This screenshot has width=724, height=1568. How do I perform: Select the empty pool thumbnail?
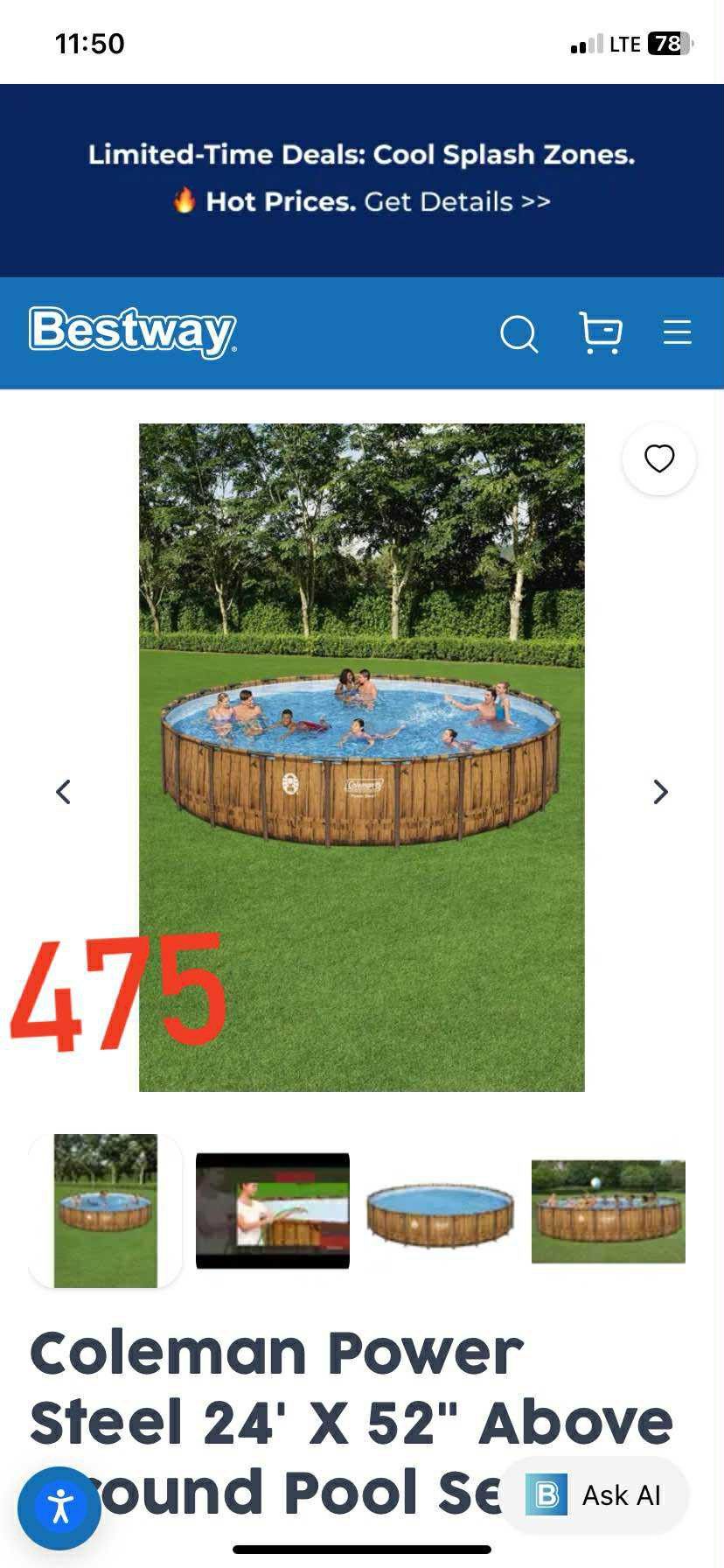pyautogui.click(x=440, y=1212)
